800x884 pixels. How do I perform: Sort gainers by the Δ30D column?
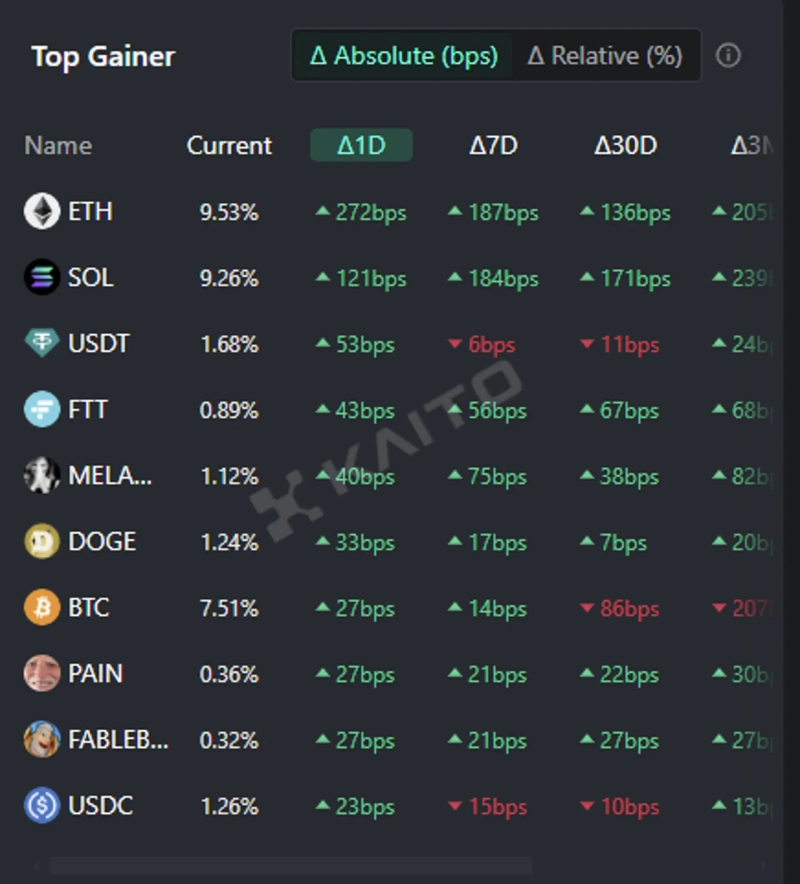coord(625,146)
